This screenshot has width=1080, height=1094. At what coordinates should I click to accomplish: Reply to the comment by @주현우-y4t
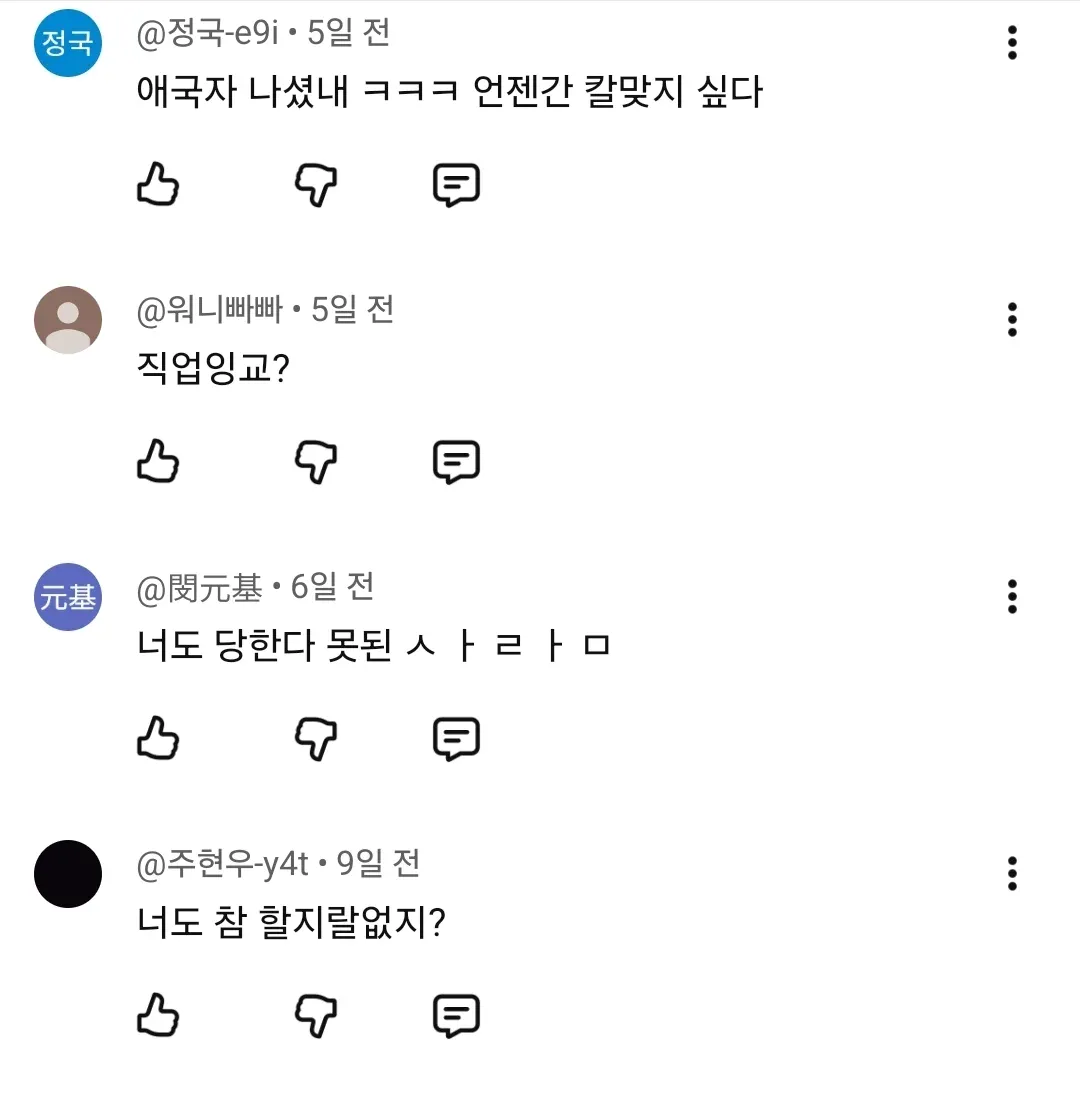(456, 1016)
